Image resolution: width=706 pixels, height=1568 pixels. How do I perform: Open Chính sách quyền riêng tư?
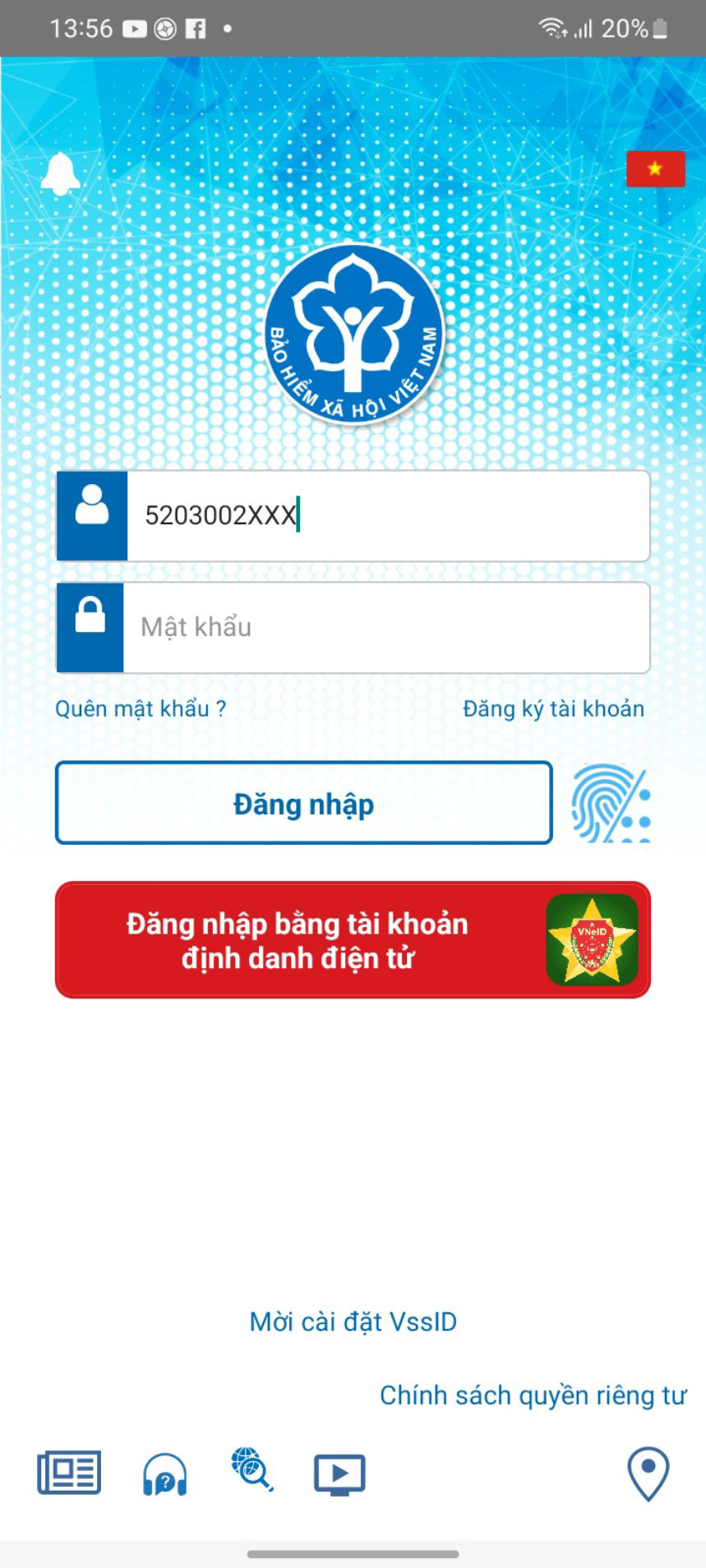pyautogui.click(x=532, y=1395)
